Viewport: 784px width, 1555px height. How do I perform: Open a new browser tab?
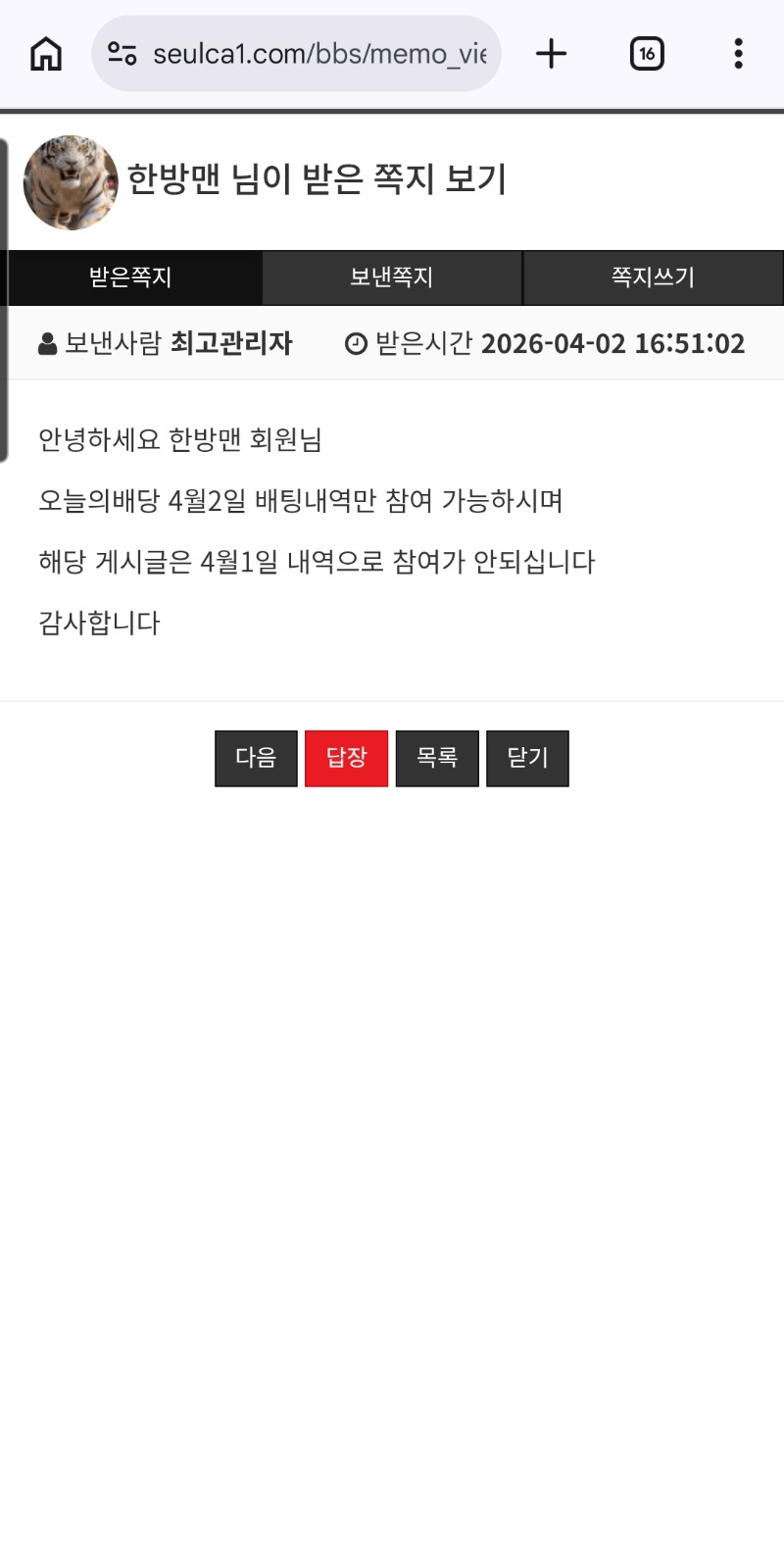click(x=552, y=54)
